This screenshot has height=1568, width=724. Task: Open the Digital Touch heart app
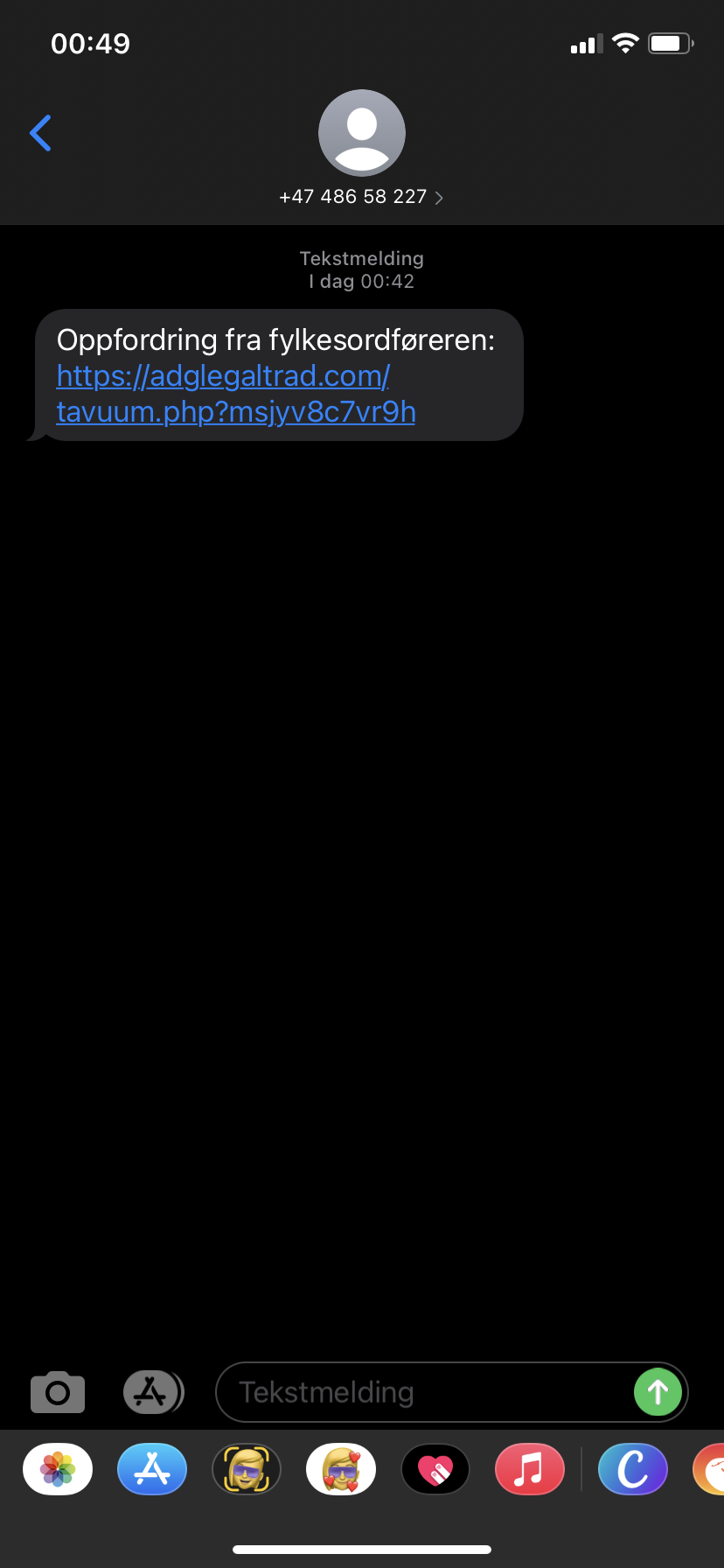point(435,1469)
